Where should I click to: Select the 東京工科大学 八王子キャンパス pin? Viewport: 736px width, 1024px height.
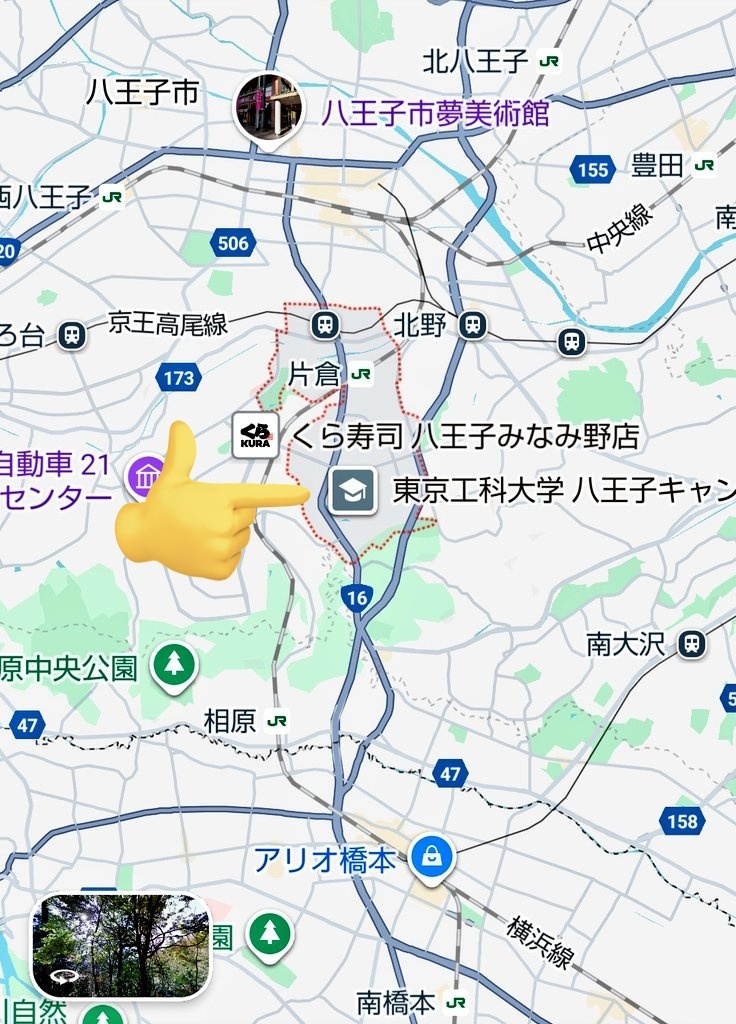(353, 490)
